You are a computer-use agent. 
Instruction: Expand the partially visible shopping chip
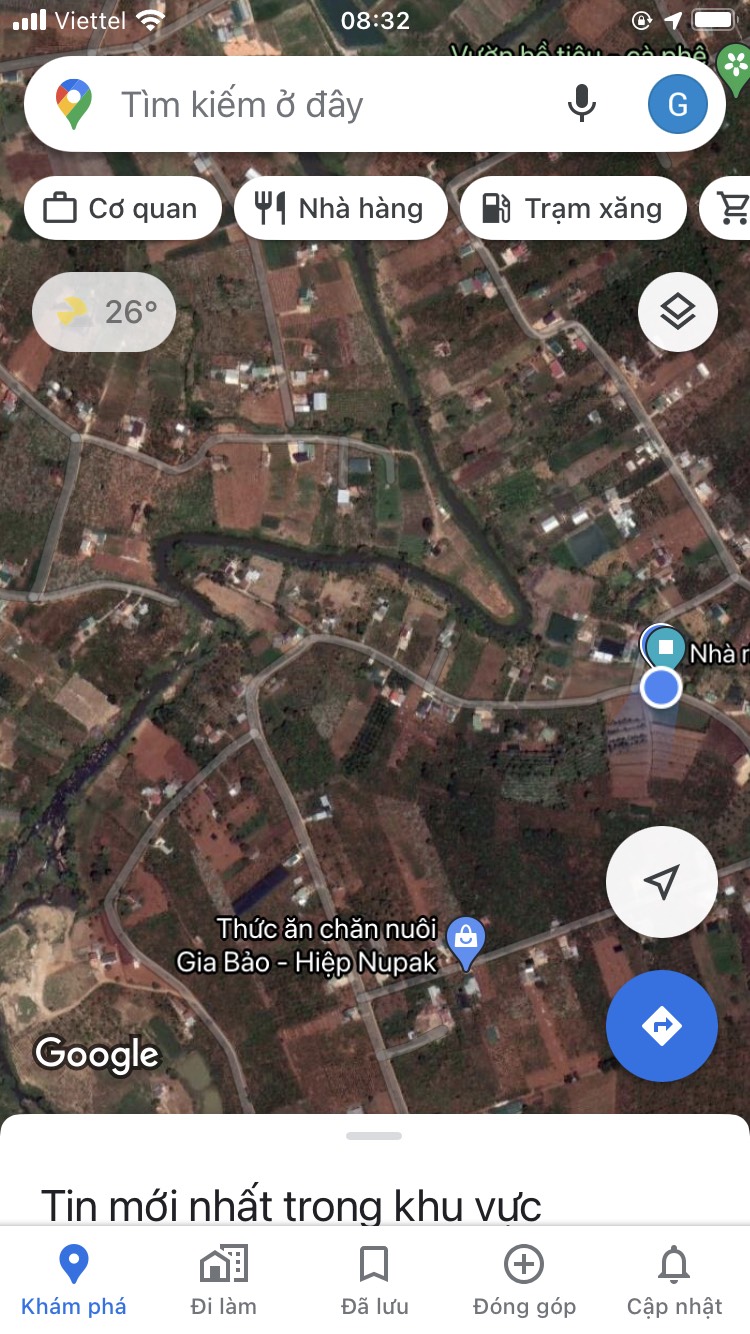[x=735, y=208]
